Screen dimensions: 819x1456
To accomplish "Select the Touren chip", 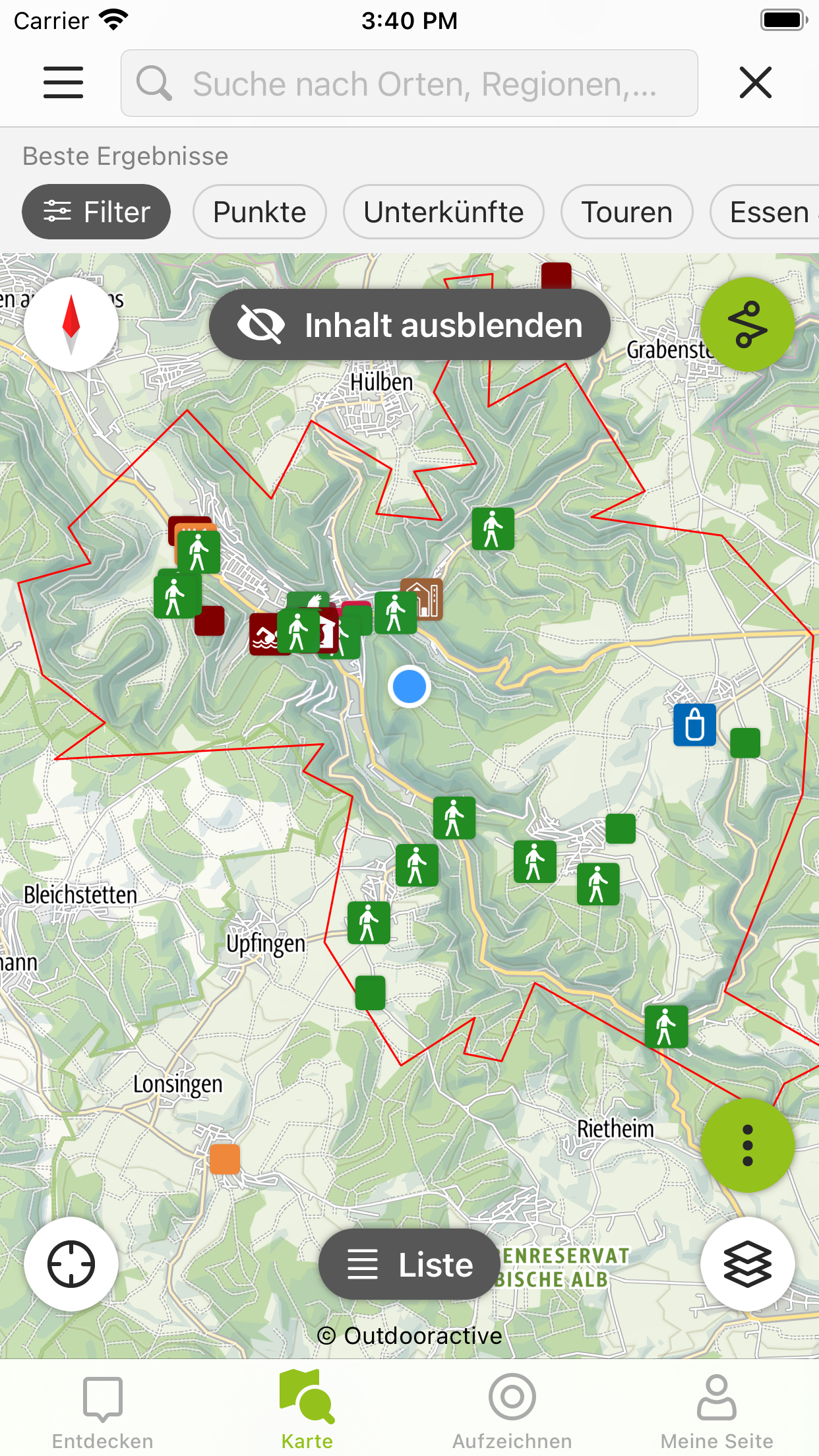I will tap(626, 212).
